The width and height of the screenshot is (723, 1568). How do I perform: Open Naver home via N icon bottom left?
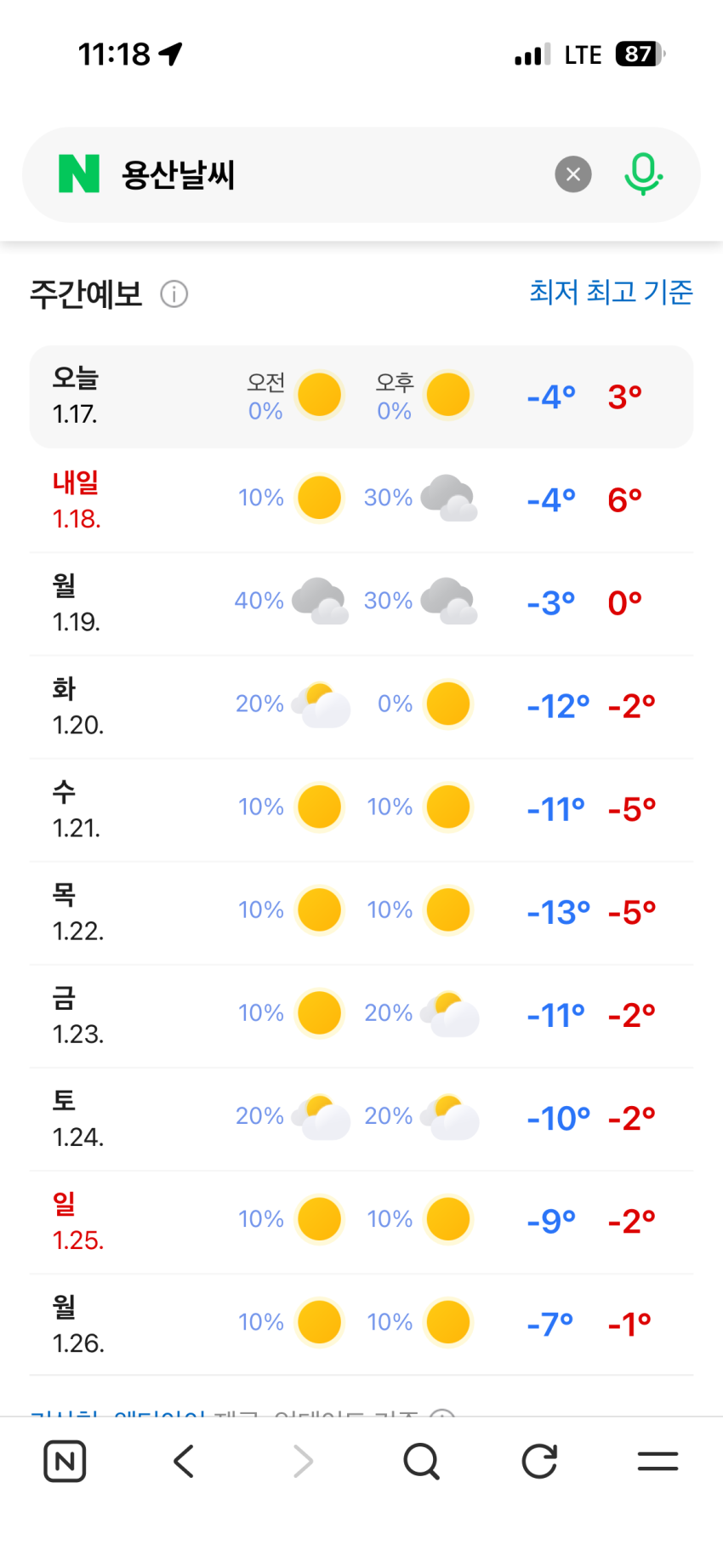coord(65,1462)
